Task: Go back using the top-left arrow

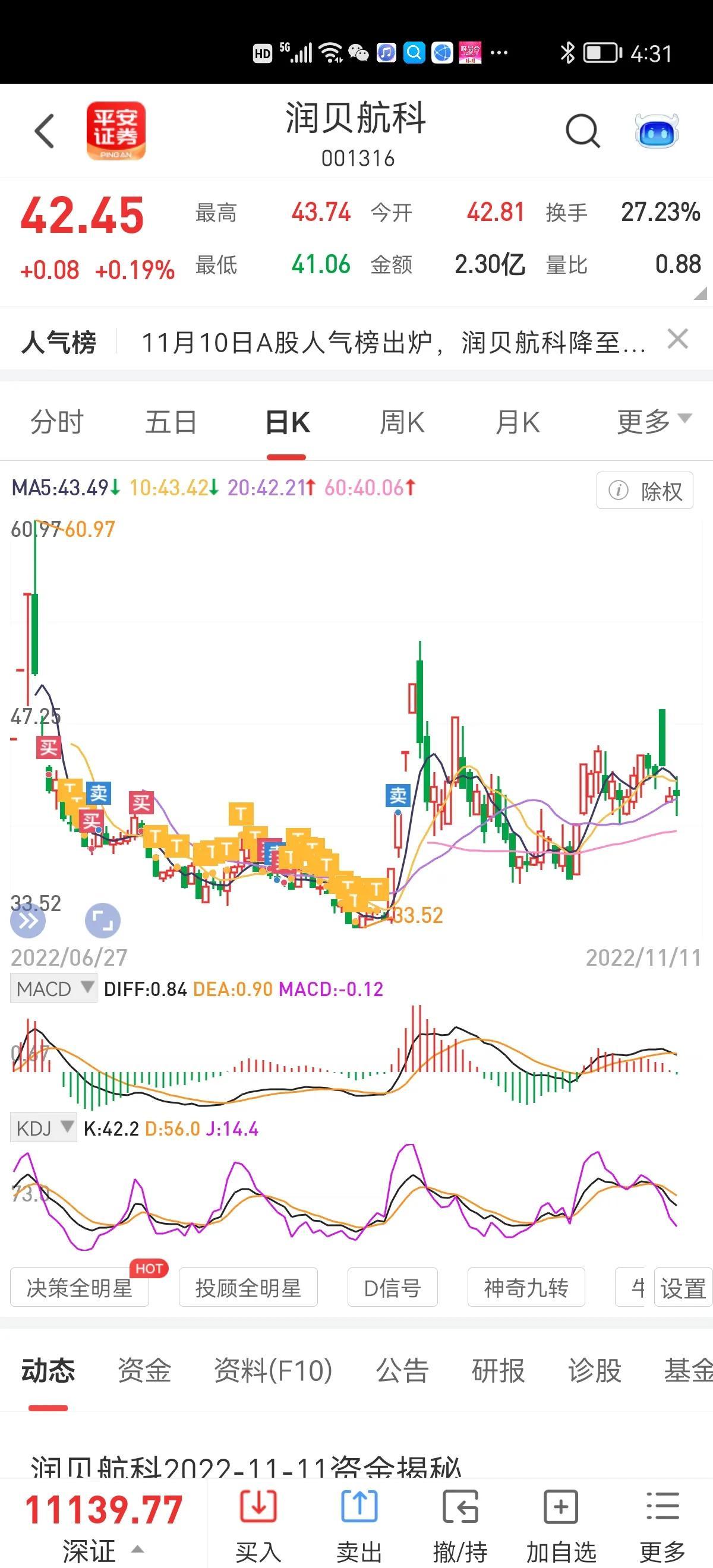Action: coord(45,130)
